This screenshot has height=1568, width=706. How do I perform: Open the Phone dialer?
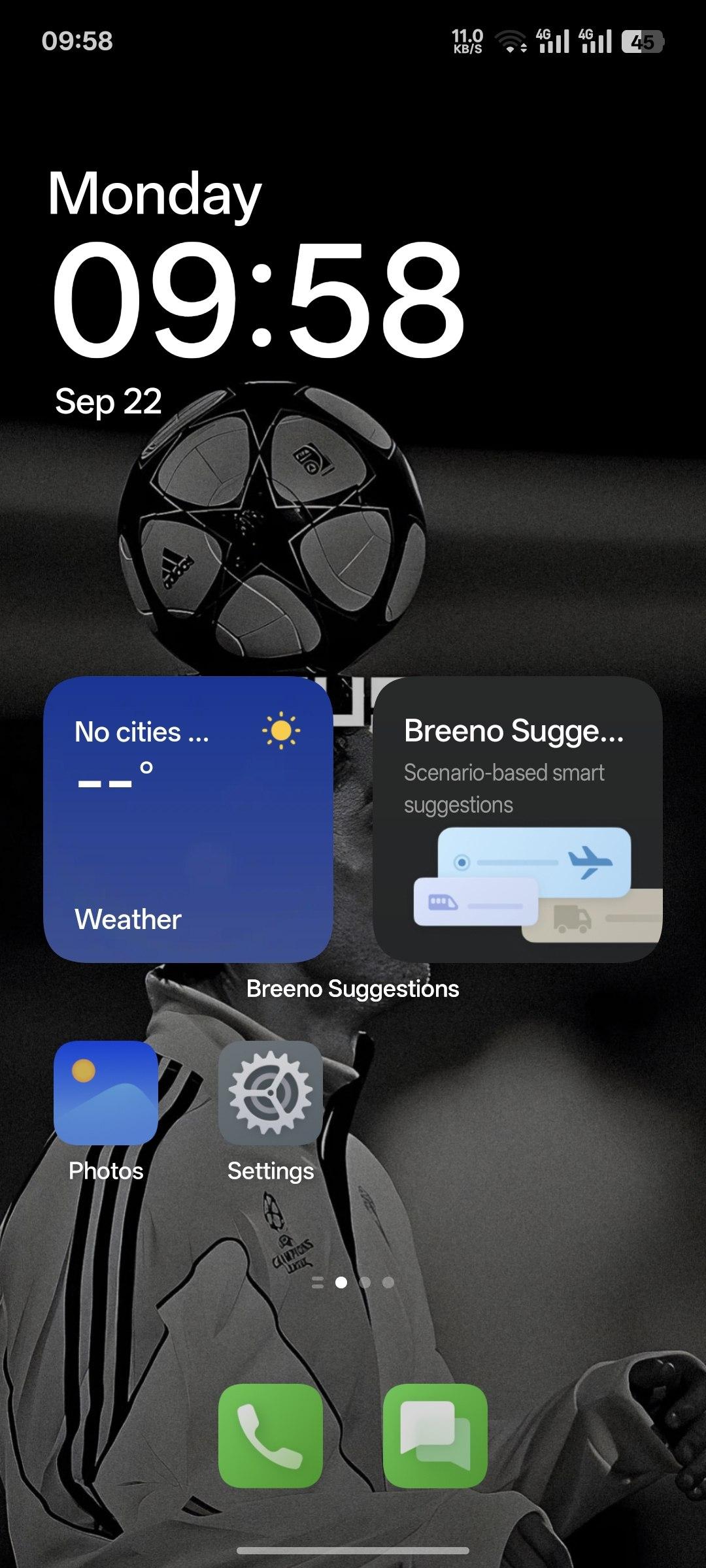click(x=271, y=1435)
